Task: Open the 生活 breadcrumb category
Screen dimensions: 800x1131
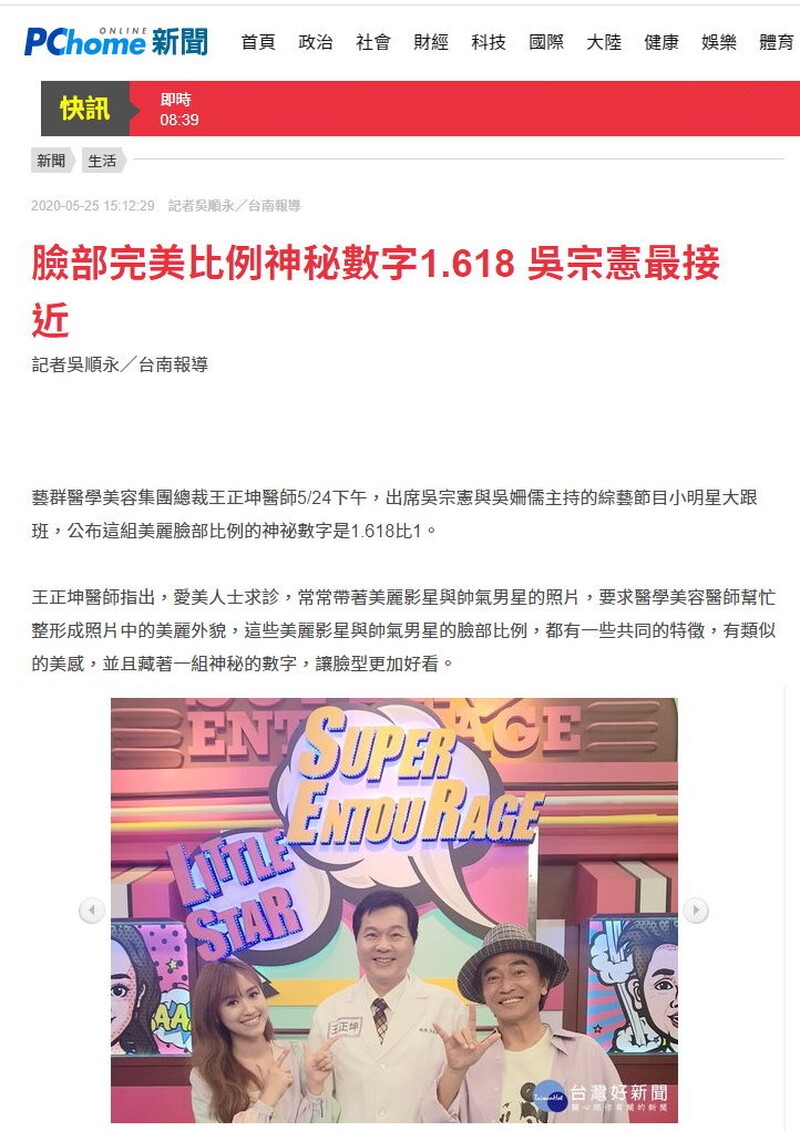Action: 101,161
